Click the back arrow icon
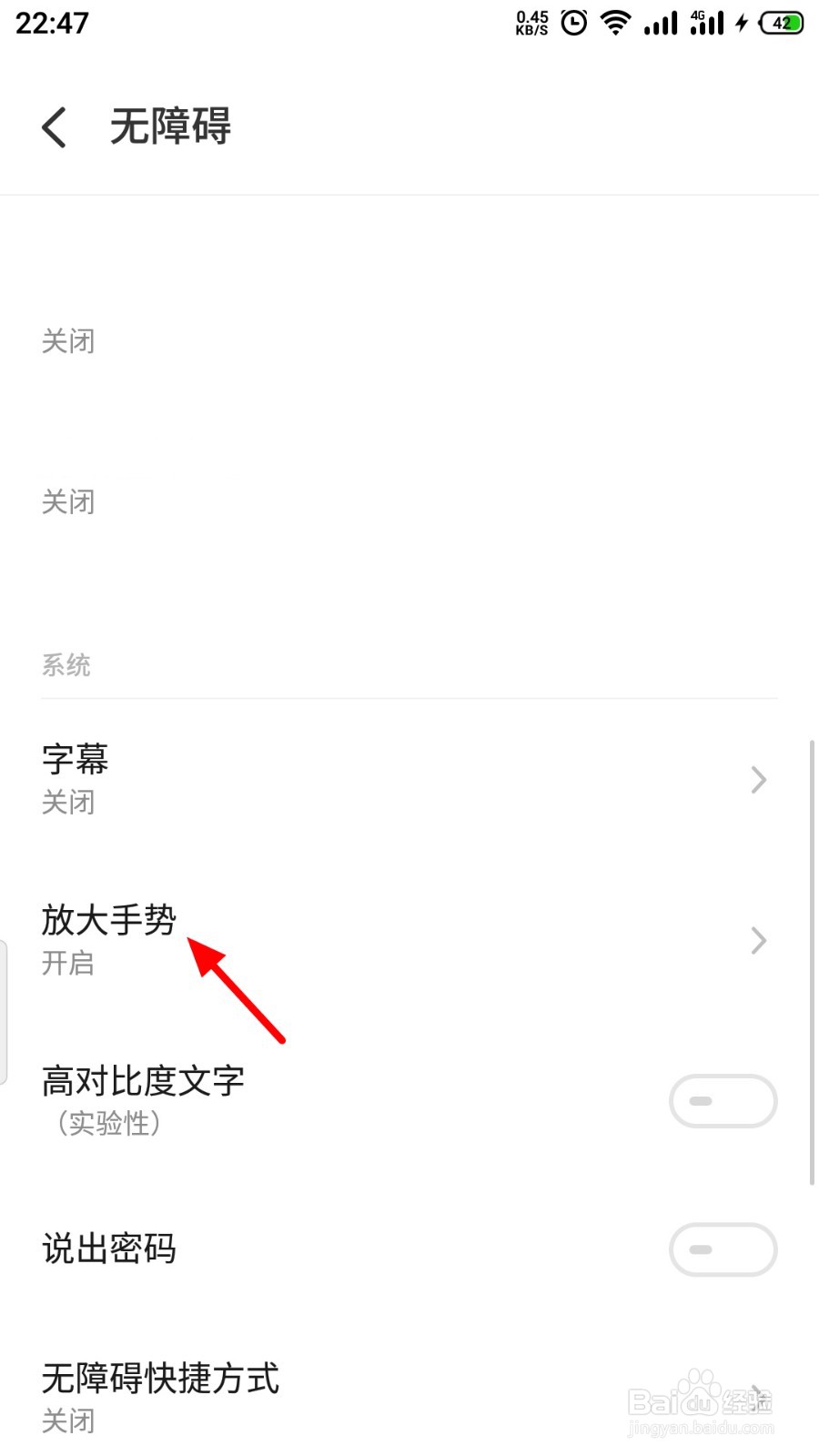819x1456 pixels. click(55, 127)
